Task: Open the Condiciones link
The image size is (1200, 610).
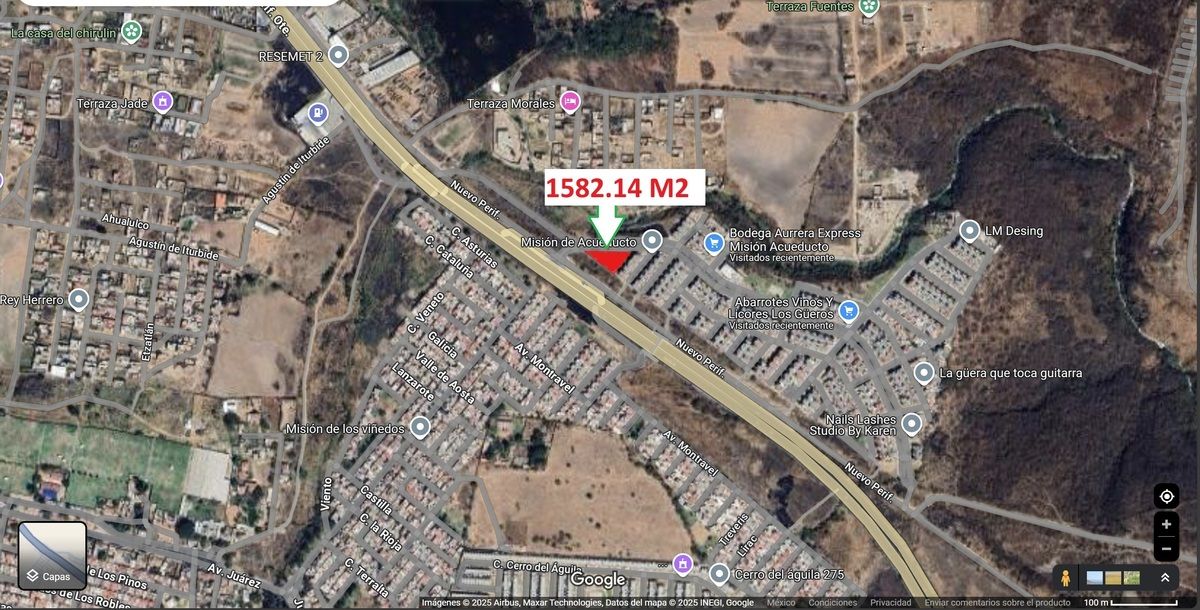Action: [x=832, y=603]
